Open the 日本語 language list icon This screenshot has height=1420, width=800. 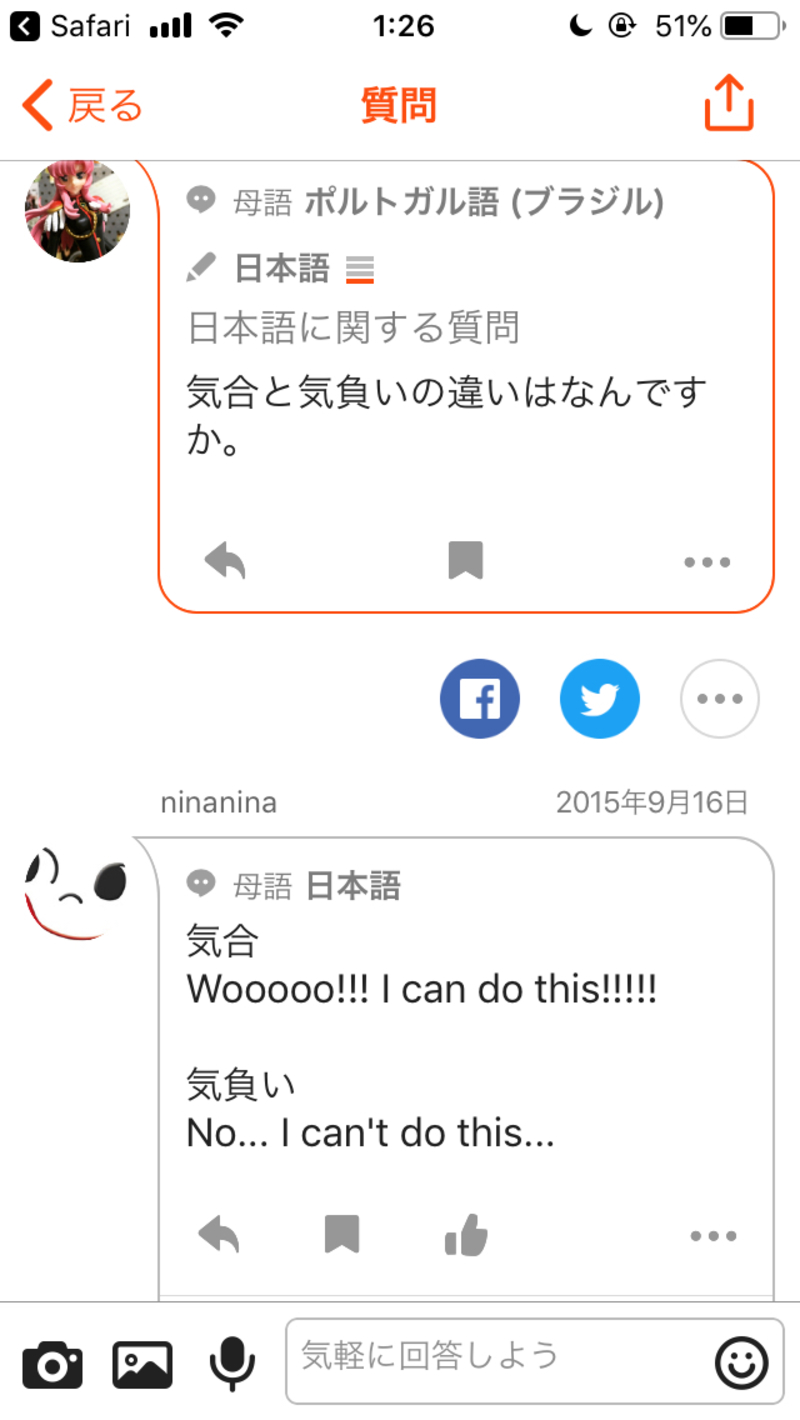[x=362, y=267]
